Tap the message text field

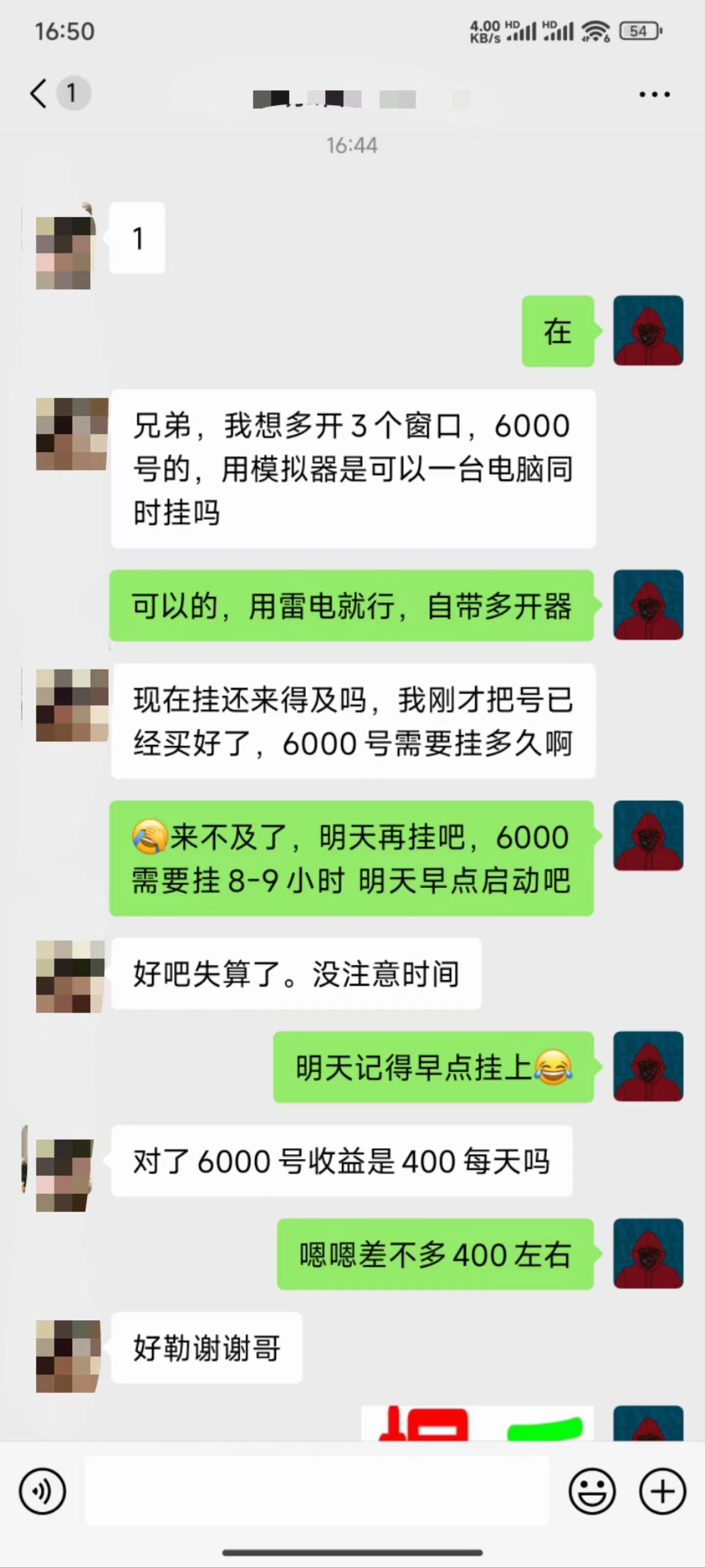316,1491
